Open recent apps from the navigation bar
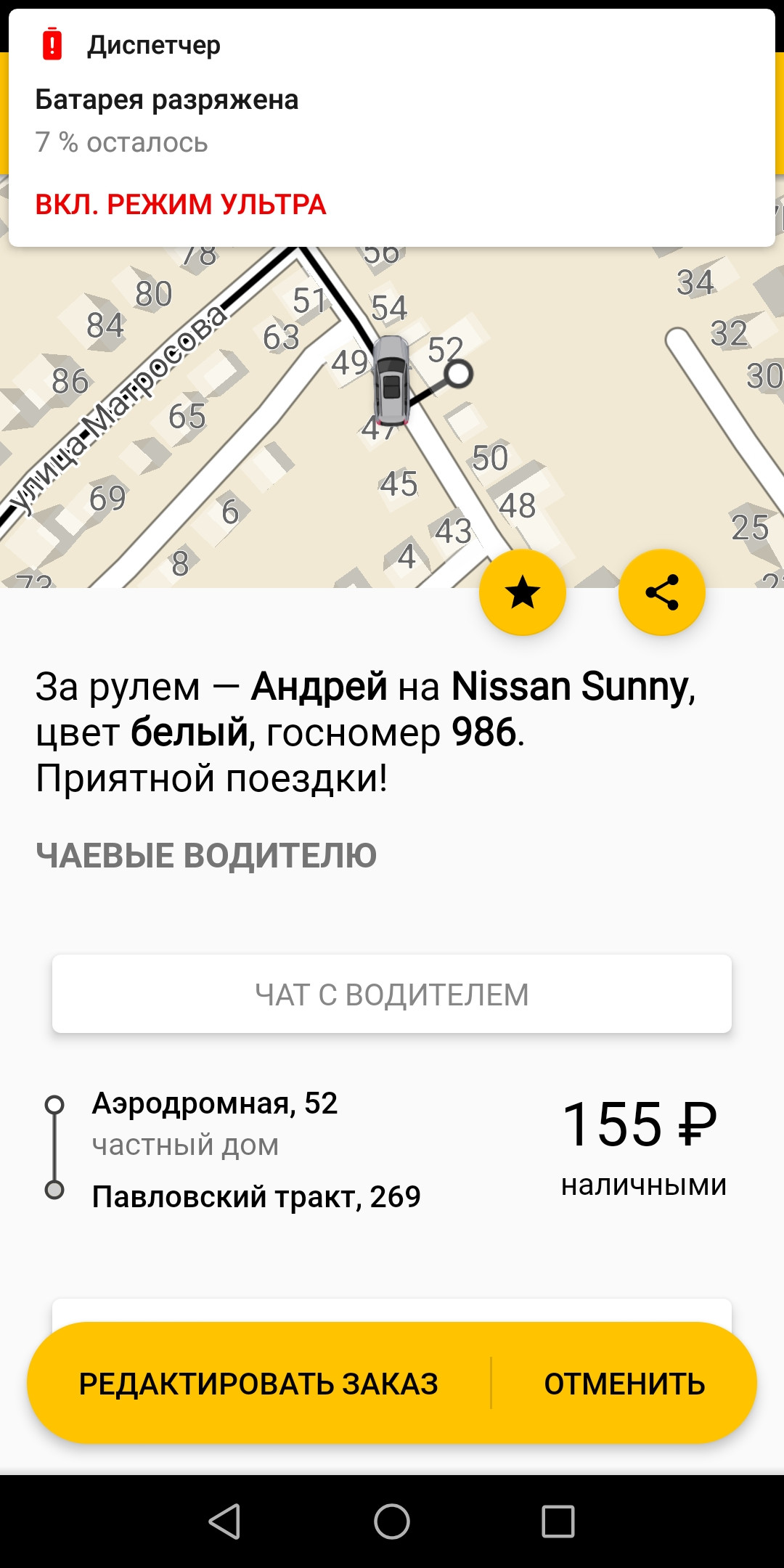The image size is (784, 1568). pyautogui.click(x=558, y=1521)
